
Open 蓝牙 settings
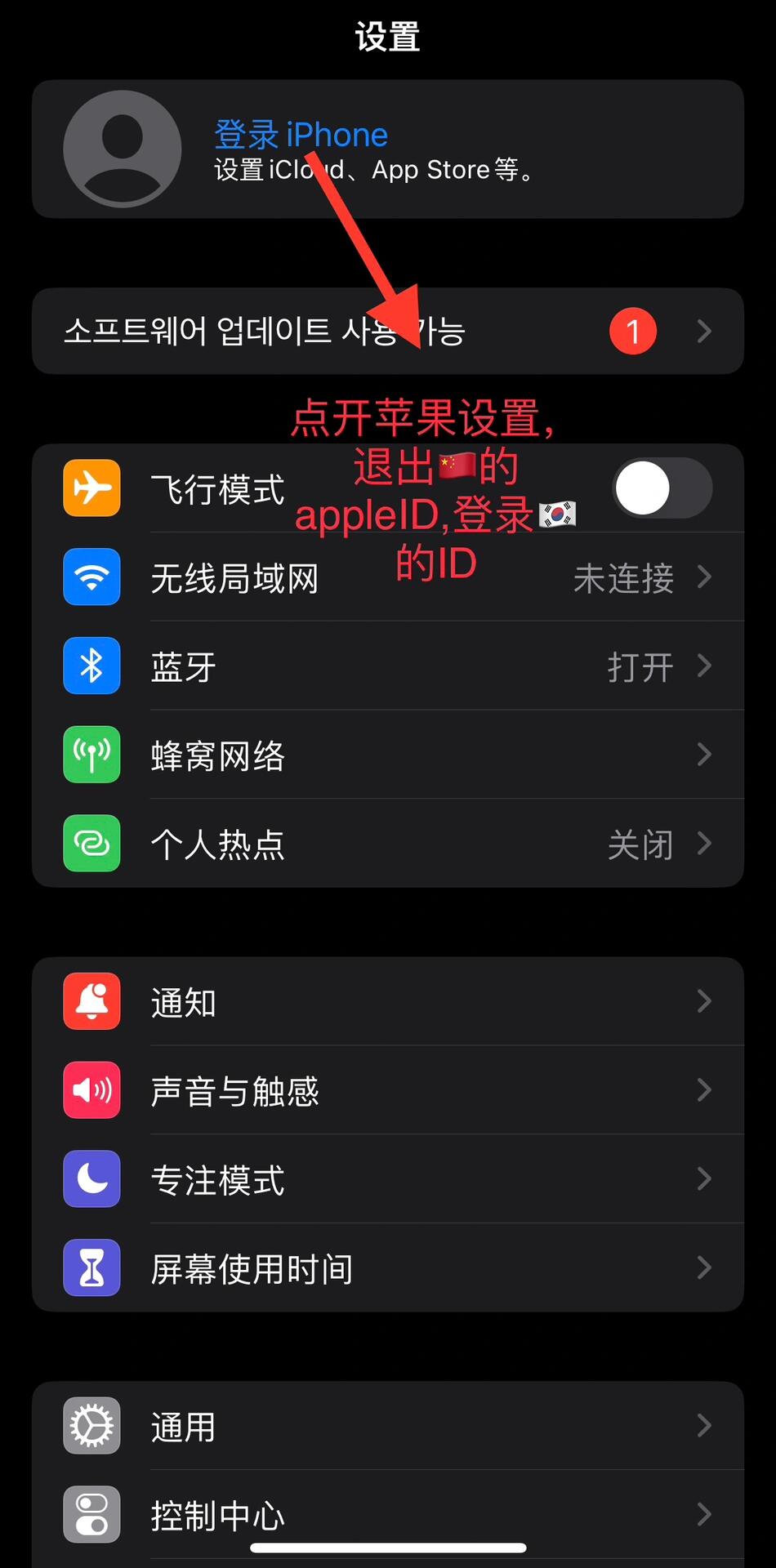387,666
